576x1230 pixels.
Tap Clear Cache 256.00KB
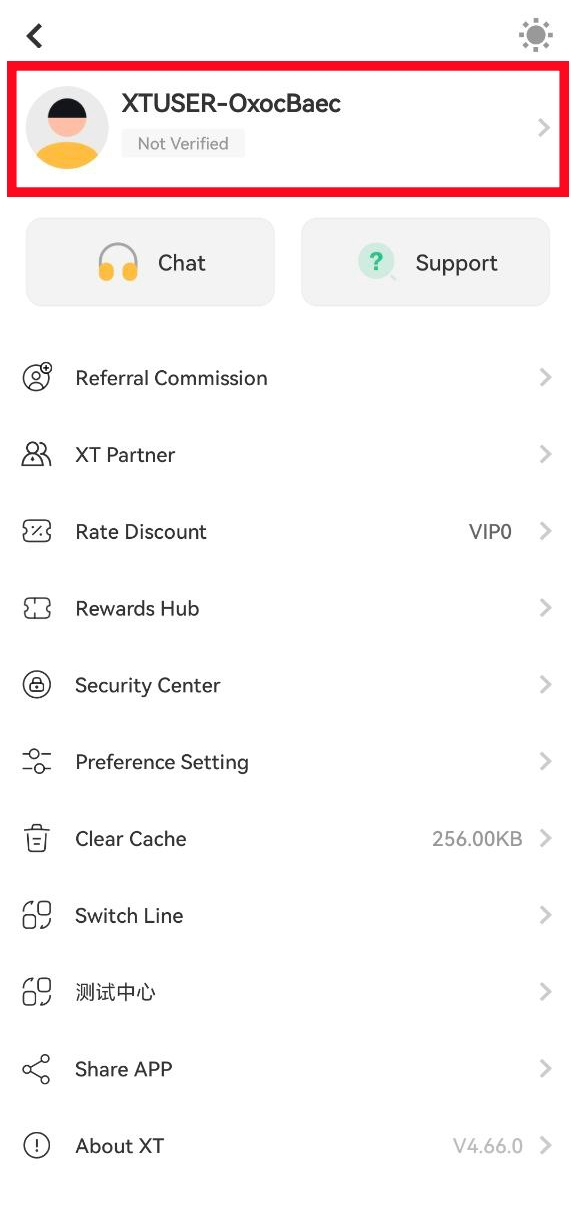[x=288, y=839]
